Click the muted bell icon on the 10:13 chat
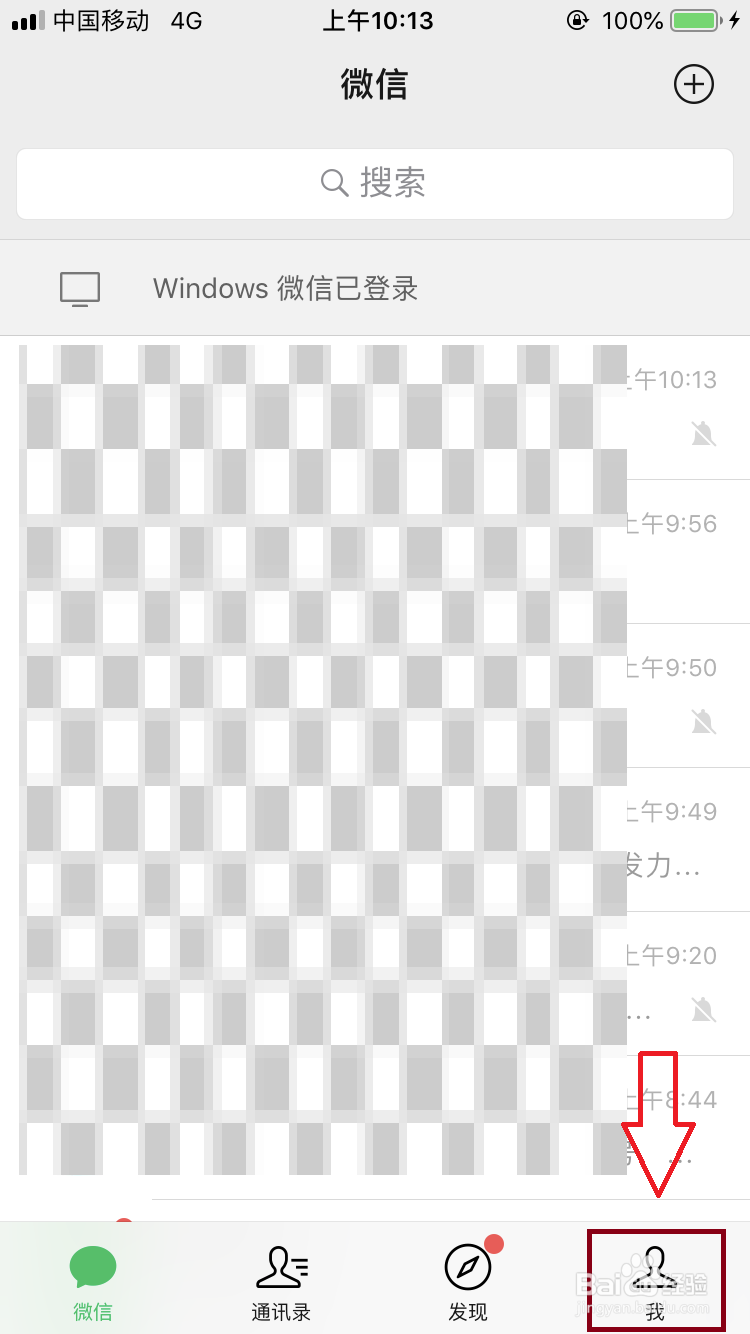750x1334 pixels. tap(704, 433)
